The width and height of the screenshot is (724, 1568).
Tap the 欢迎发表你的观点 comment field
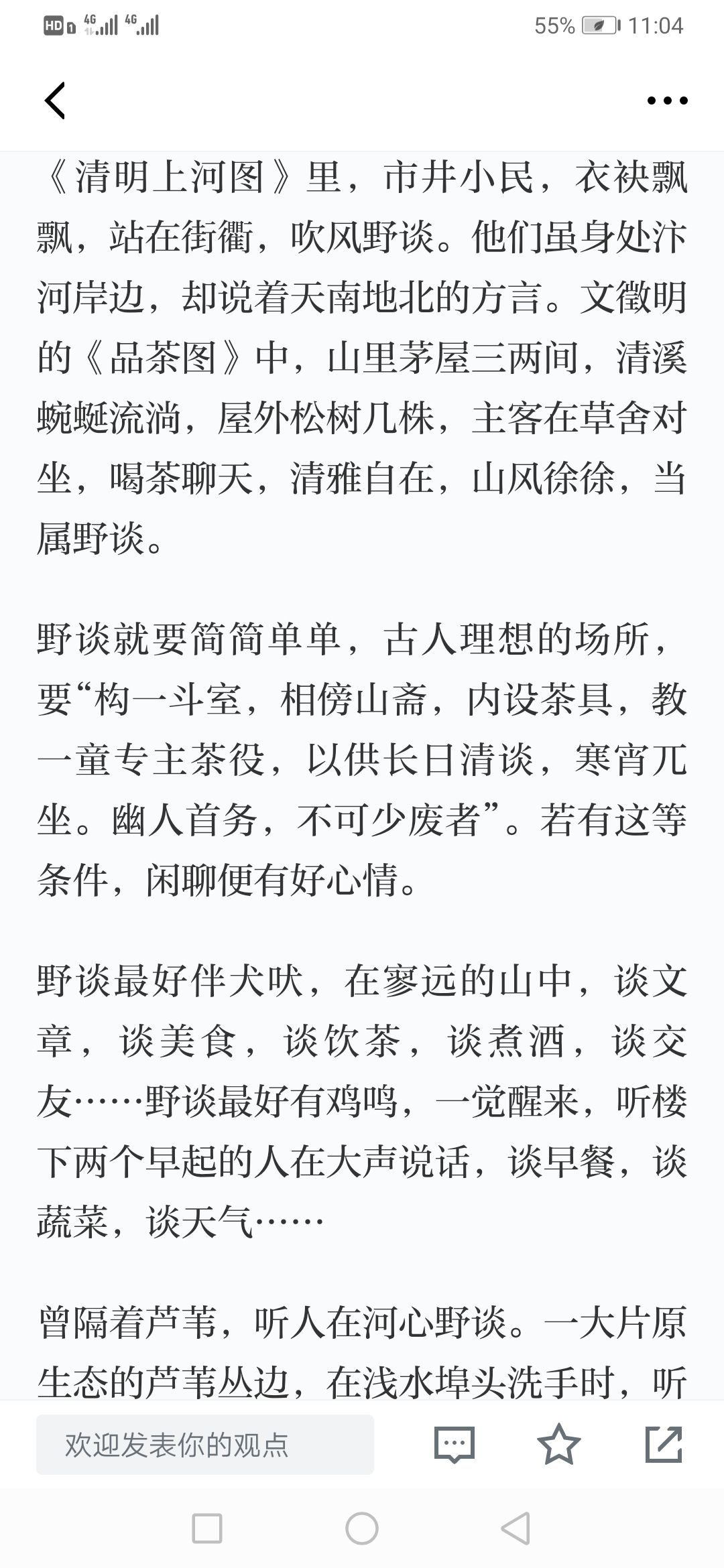coord(205,1445)
